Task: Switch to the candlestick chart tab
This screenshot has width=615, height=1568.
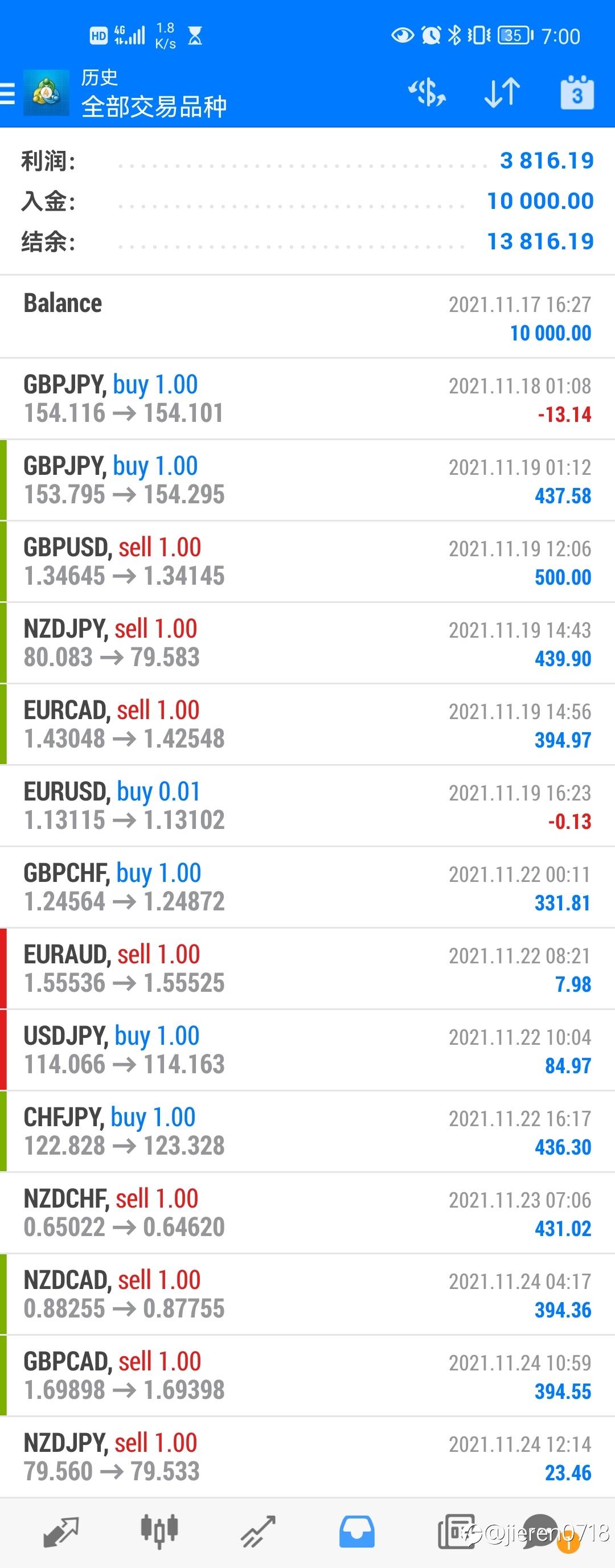Action: tap(159, 1532)
